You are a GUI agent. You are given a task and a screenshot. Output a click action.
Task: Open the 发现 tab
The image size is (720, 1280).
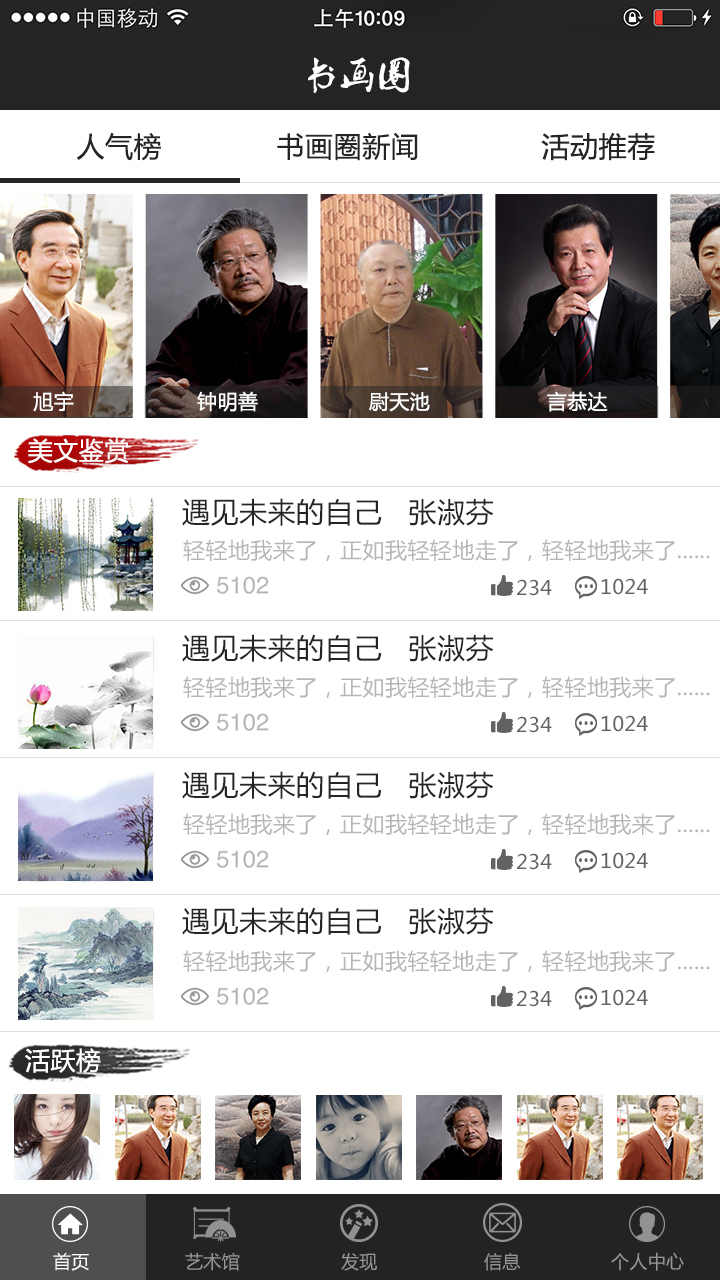[x=359, y=1237]
